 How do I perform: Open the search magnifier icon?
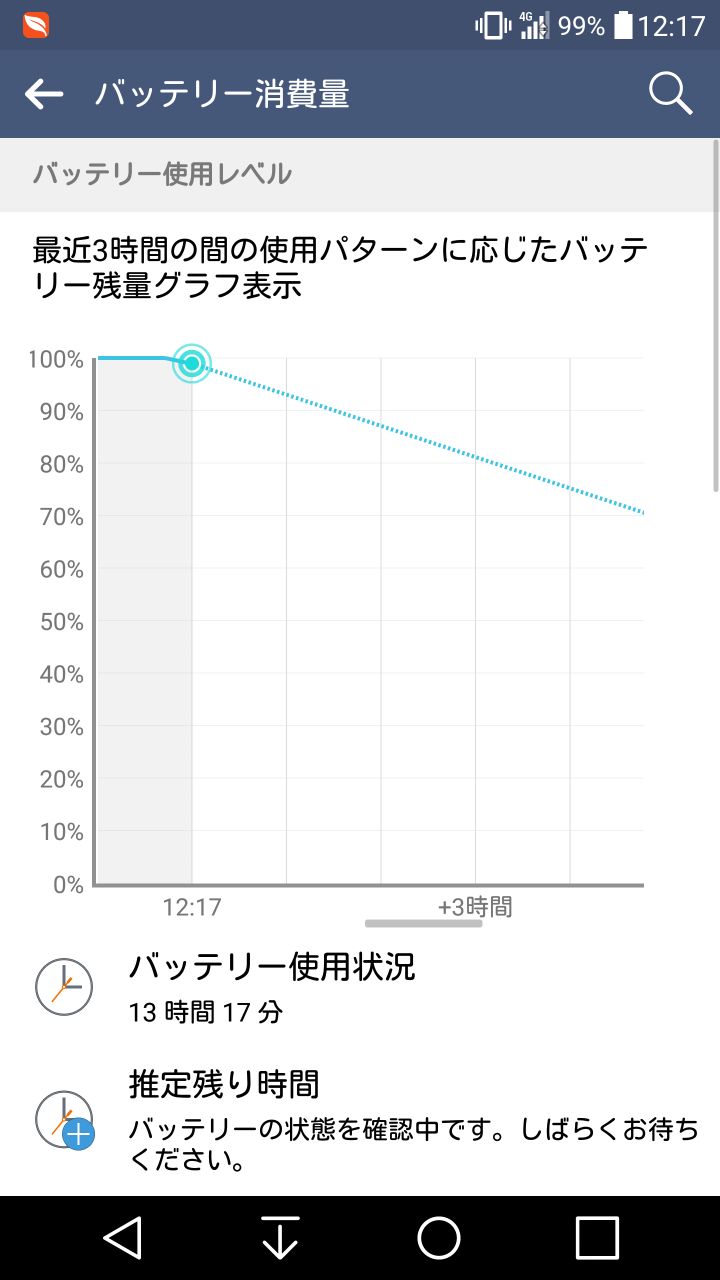coord(670,94)
